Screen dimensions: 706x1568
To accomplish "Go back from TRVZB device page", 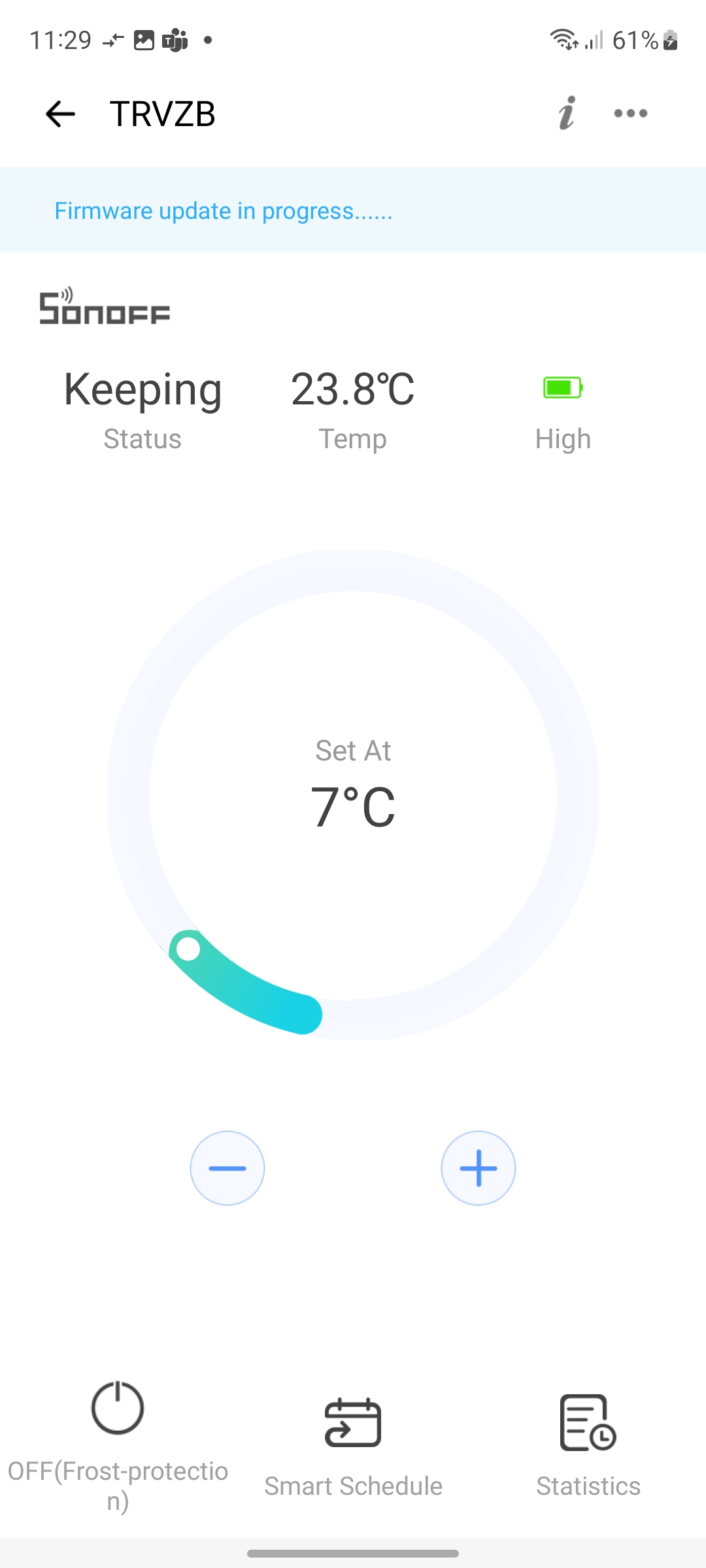I will coord(60,114).
